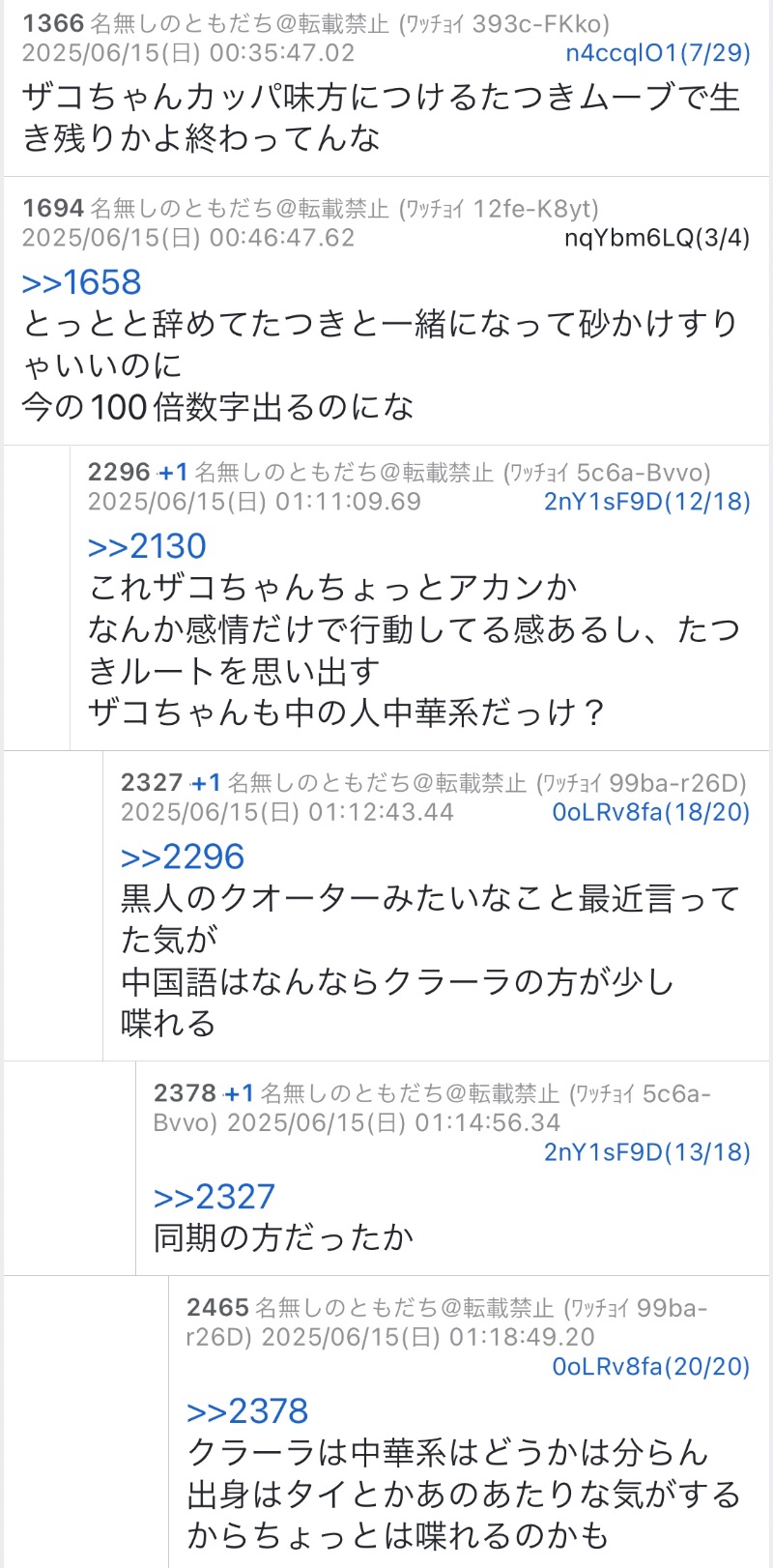Screen dimensions: 773x1568
Task: Follow the >>1658 reply anchor
Action: click(82, 282)
